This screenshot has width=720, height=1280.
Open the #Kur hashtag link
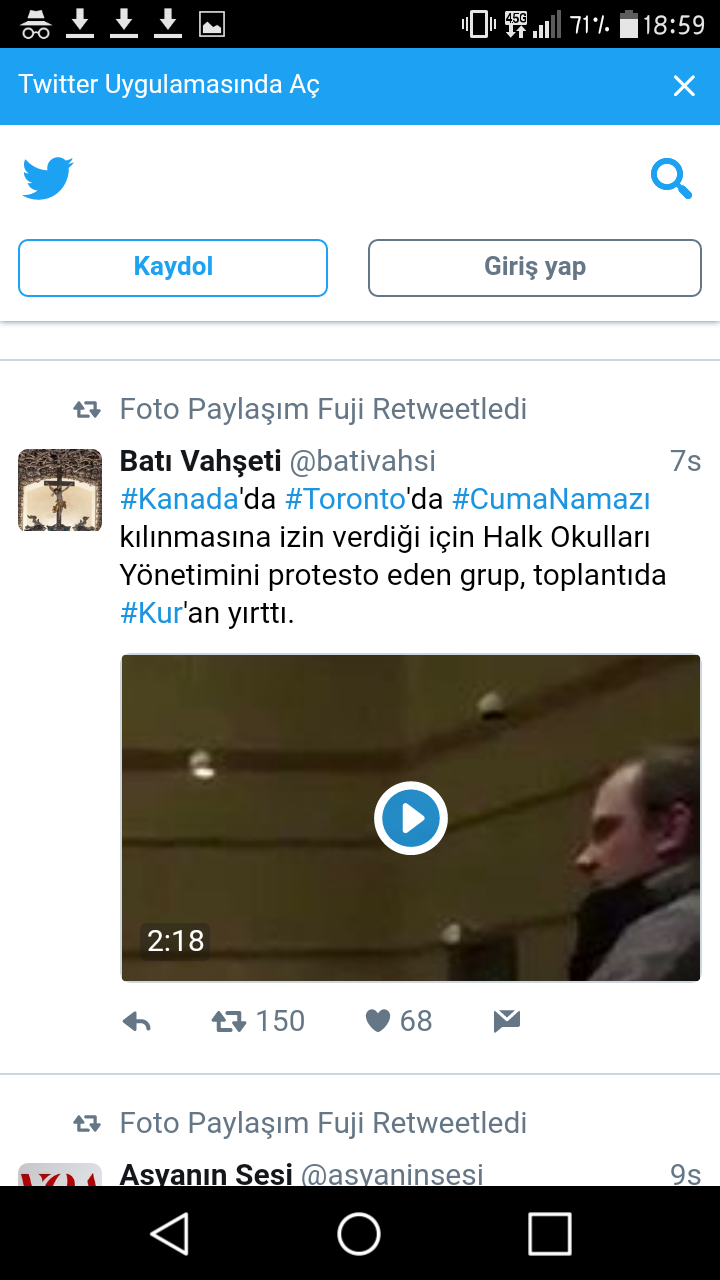coord(151,613)
